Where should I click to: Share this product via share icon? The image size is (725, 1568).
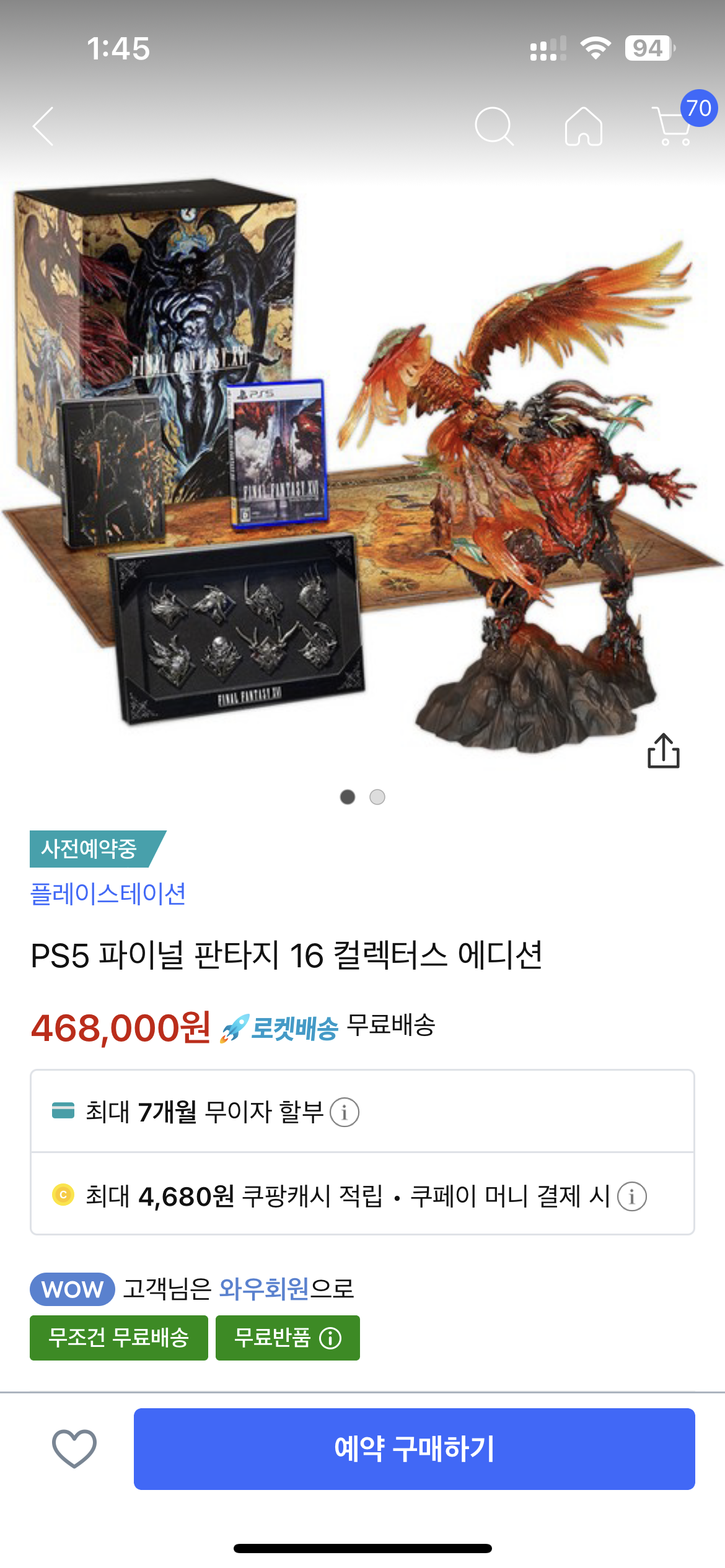point(663,751)
